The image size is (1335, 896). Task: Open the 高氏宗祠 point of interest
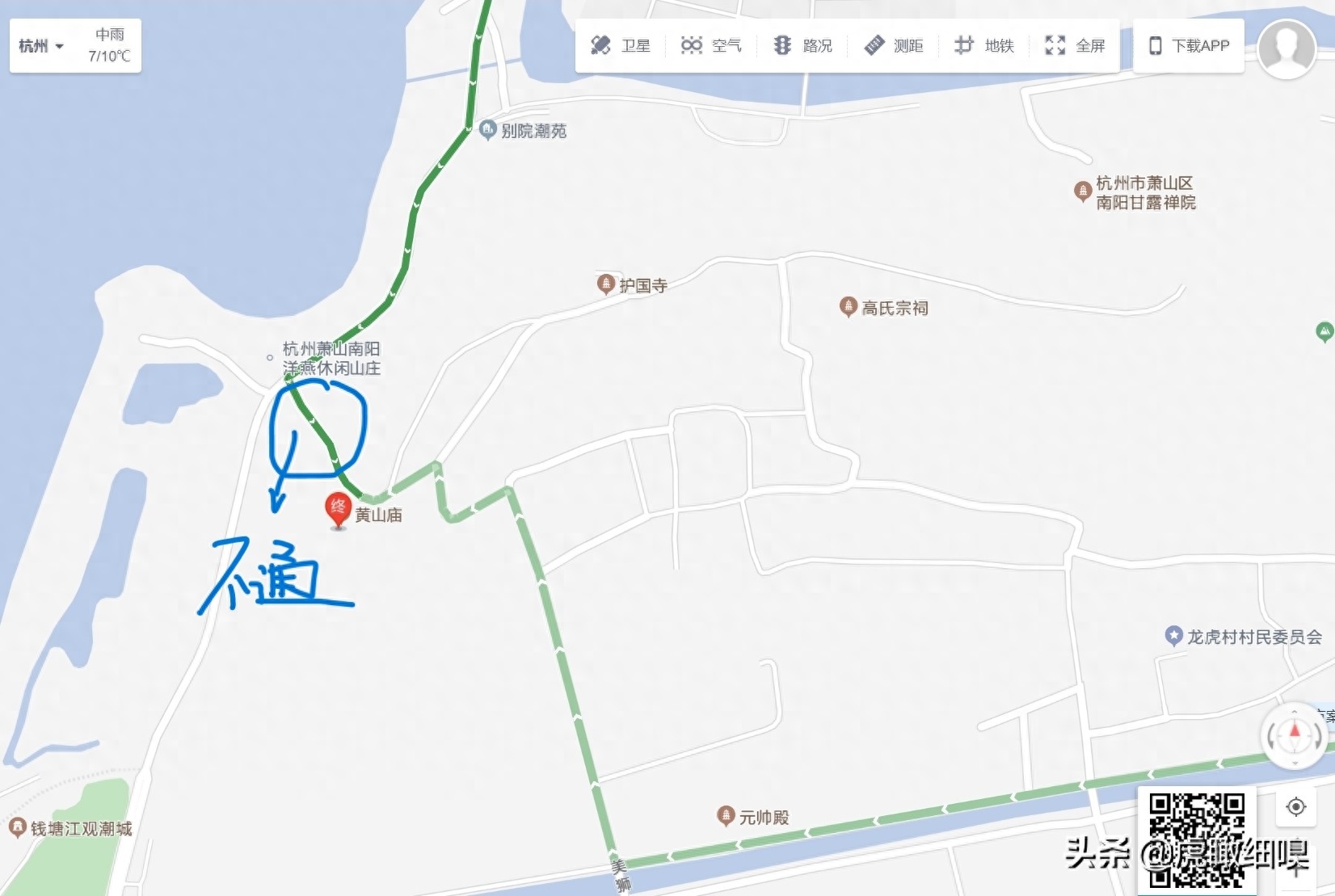[x=848, y=307]
